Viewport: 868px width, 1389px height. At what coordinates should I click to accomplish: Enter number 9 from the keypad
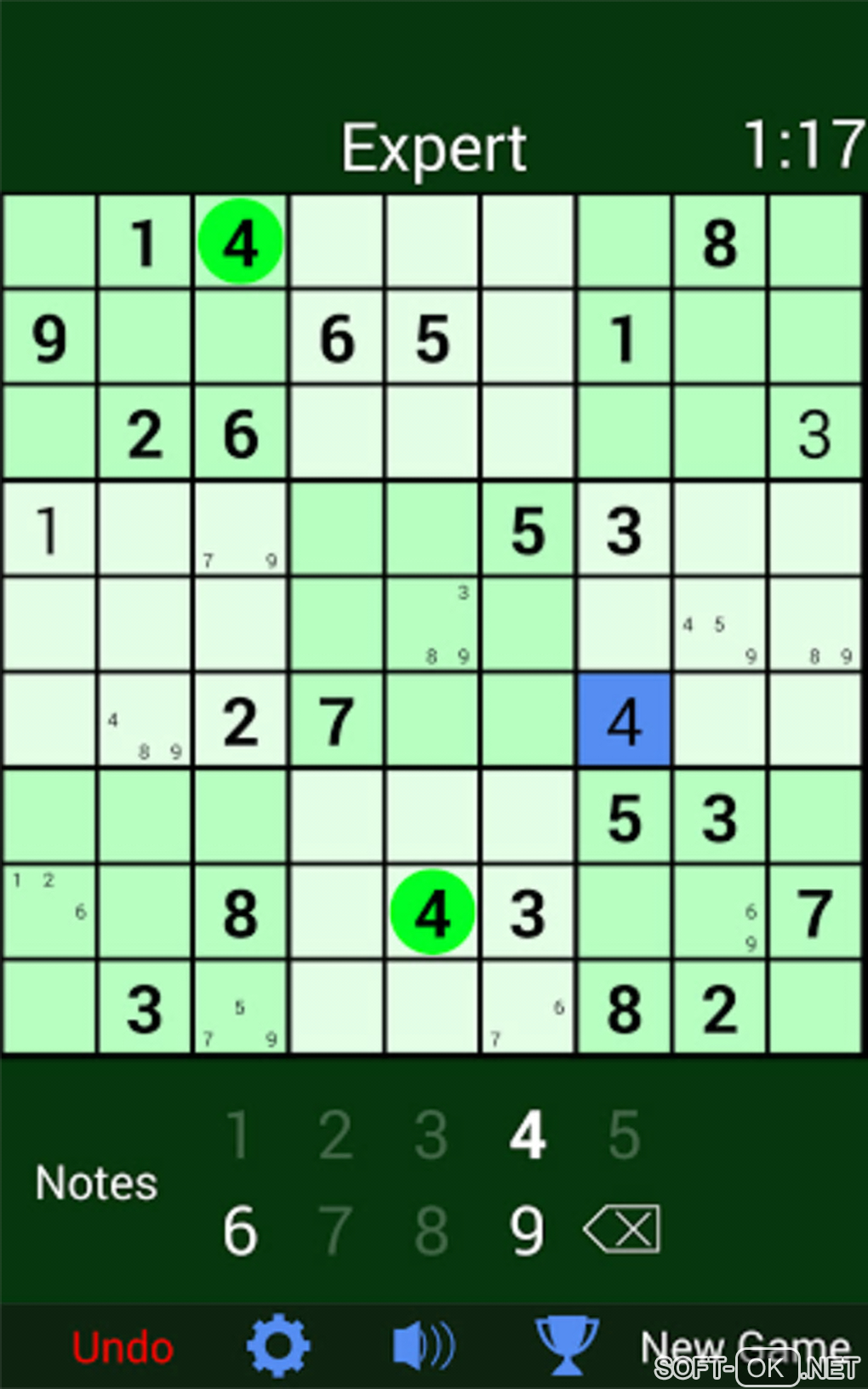528,1231
